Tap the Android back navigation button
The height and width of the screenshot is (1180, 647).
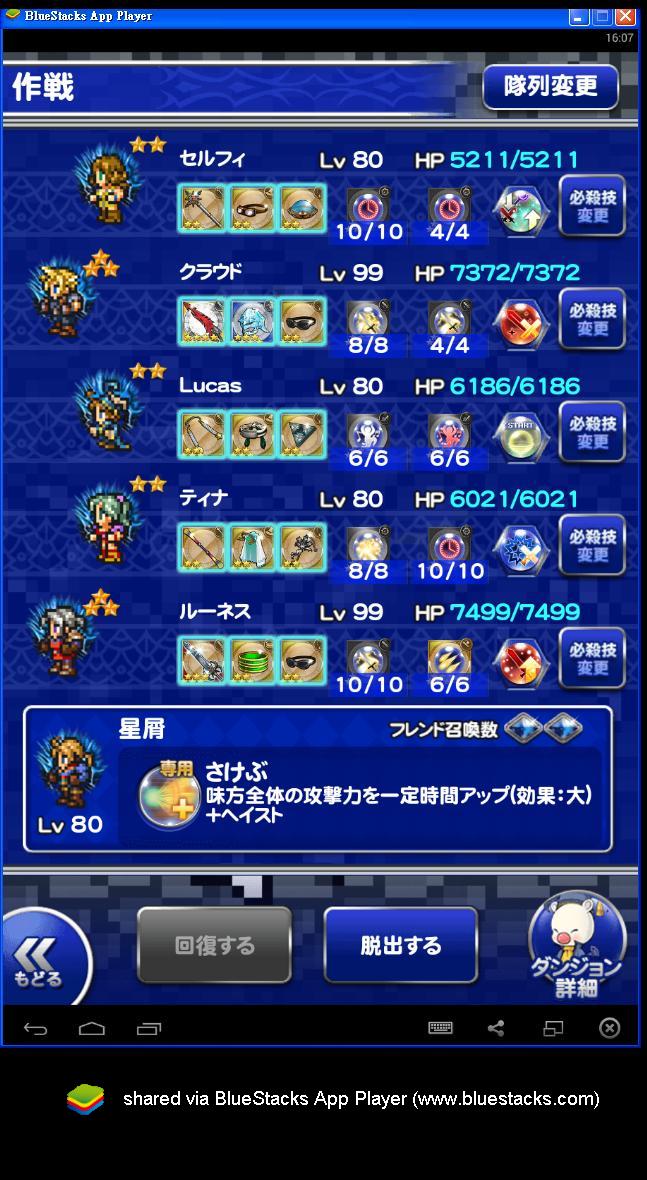pyautogui.click(x=35, y=1028)
